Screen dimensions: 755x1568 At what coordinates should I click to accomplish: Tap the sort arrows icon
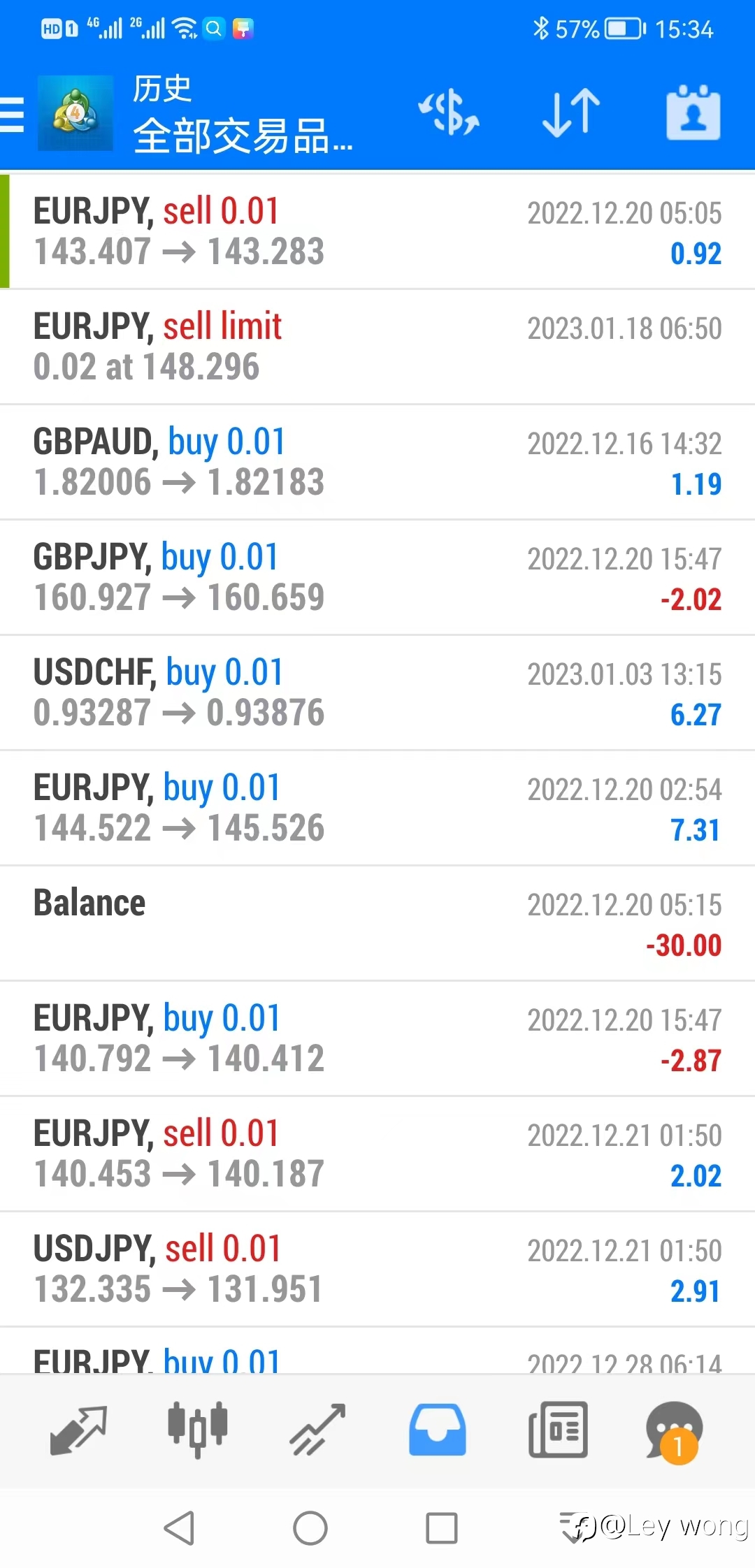[x=571, y=112]
